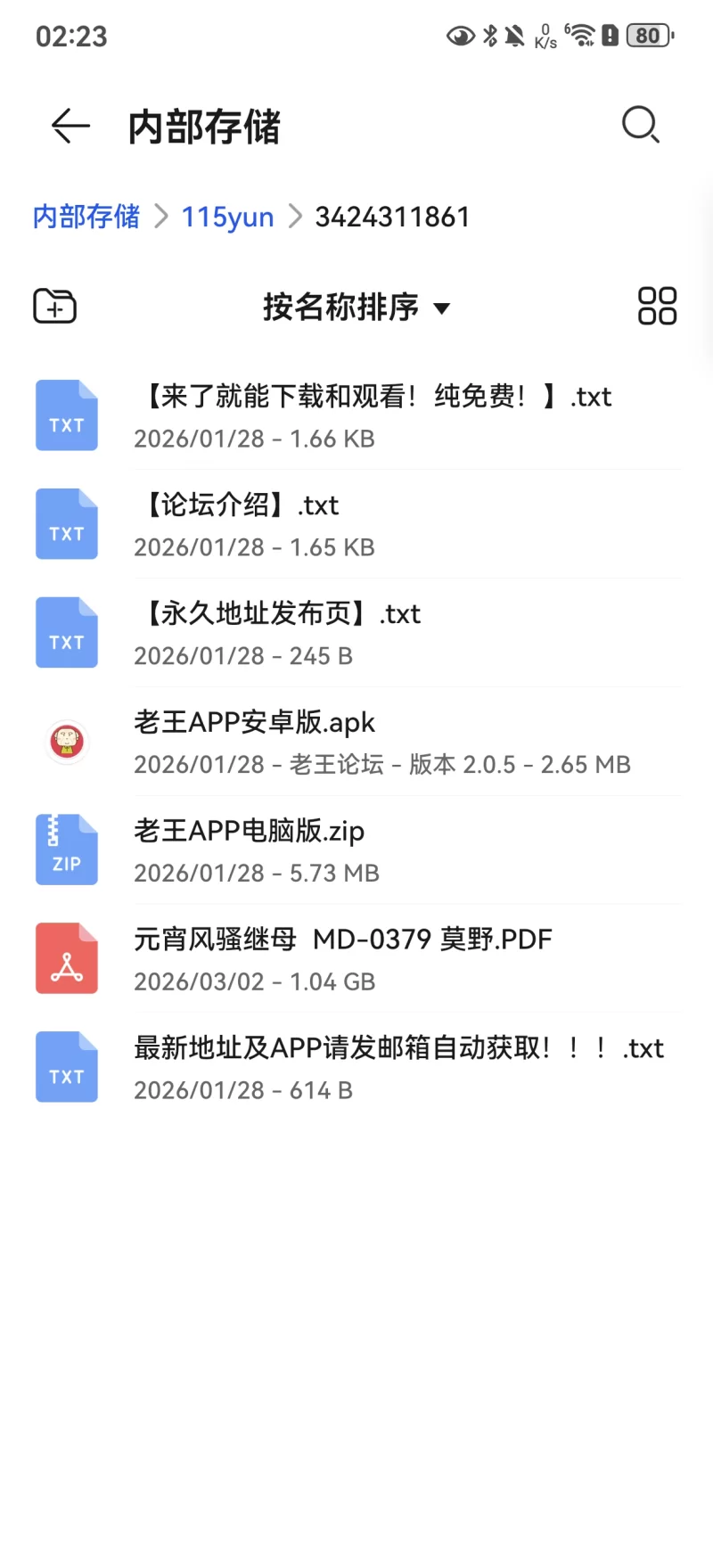This screenshot has width=713, height=1568.
Task: Jump to 内部存储 in the breadcrumb
Action: (x=86, y=217)
